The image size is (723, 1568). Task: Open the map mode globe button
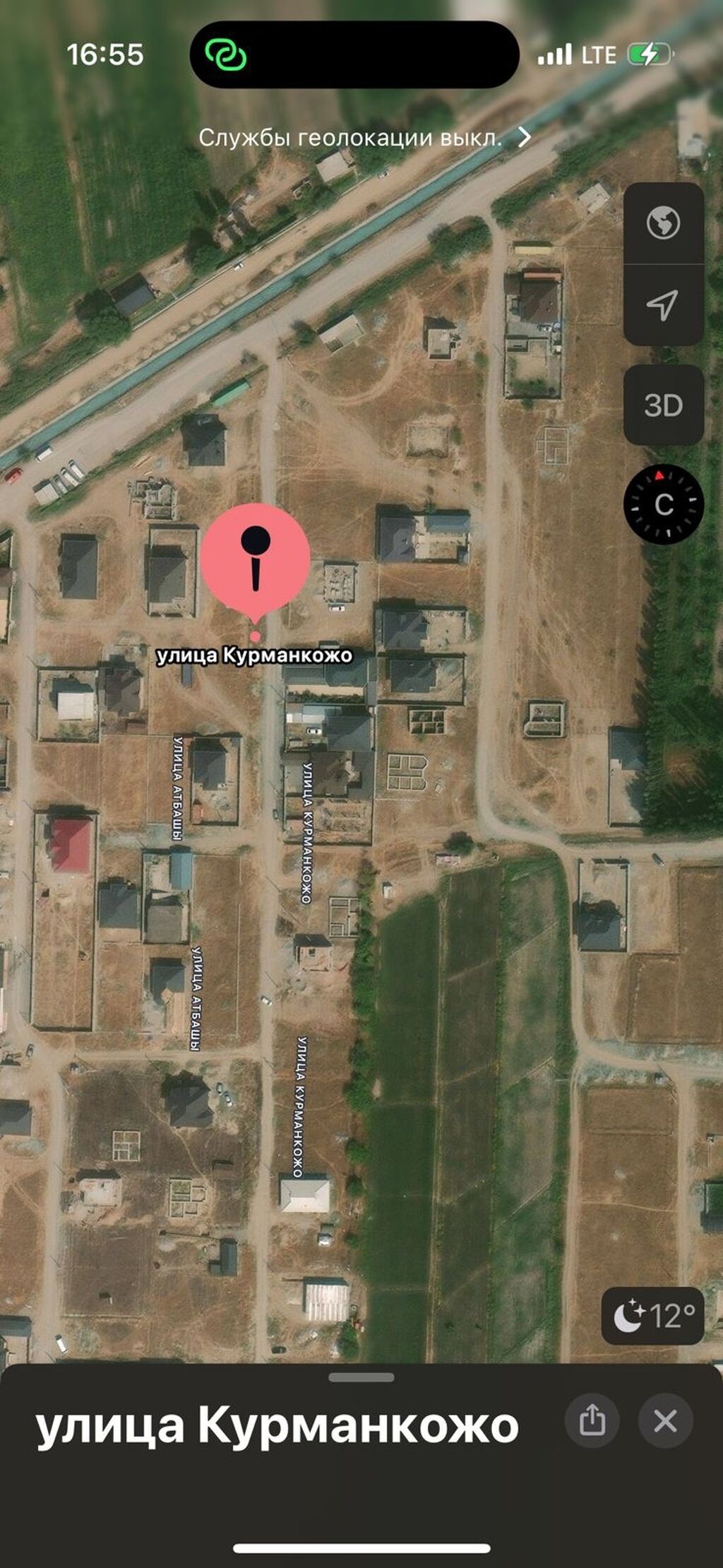tap(664, 223)
